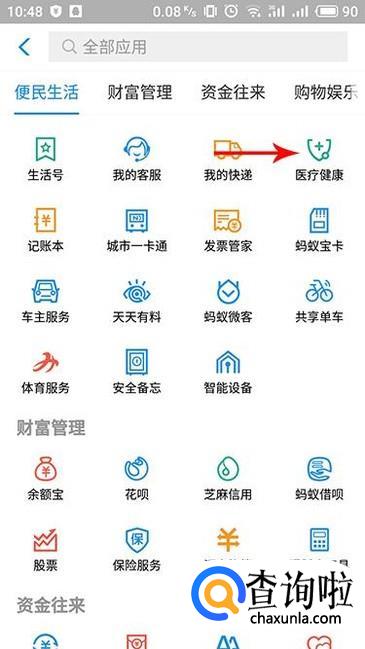
Task: Open 安全备忘
Action: [x=137, y=372]
